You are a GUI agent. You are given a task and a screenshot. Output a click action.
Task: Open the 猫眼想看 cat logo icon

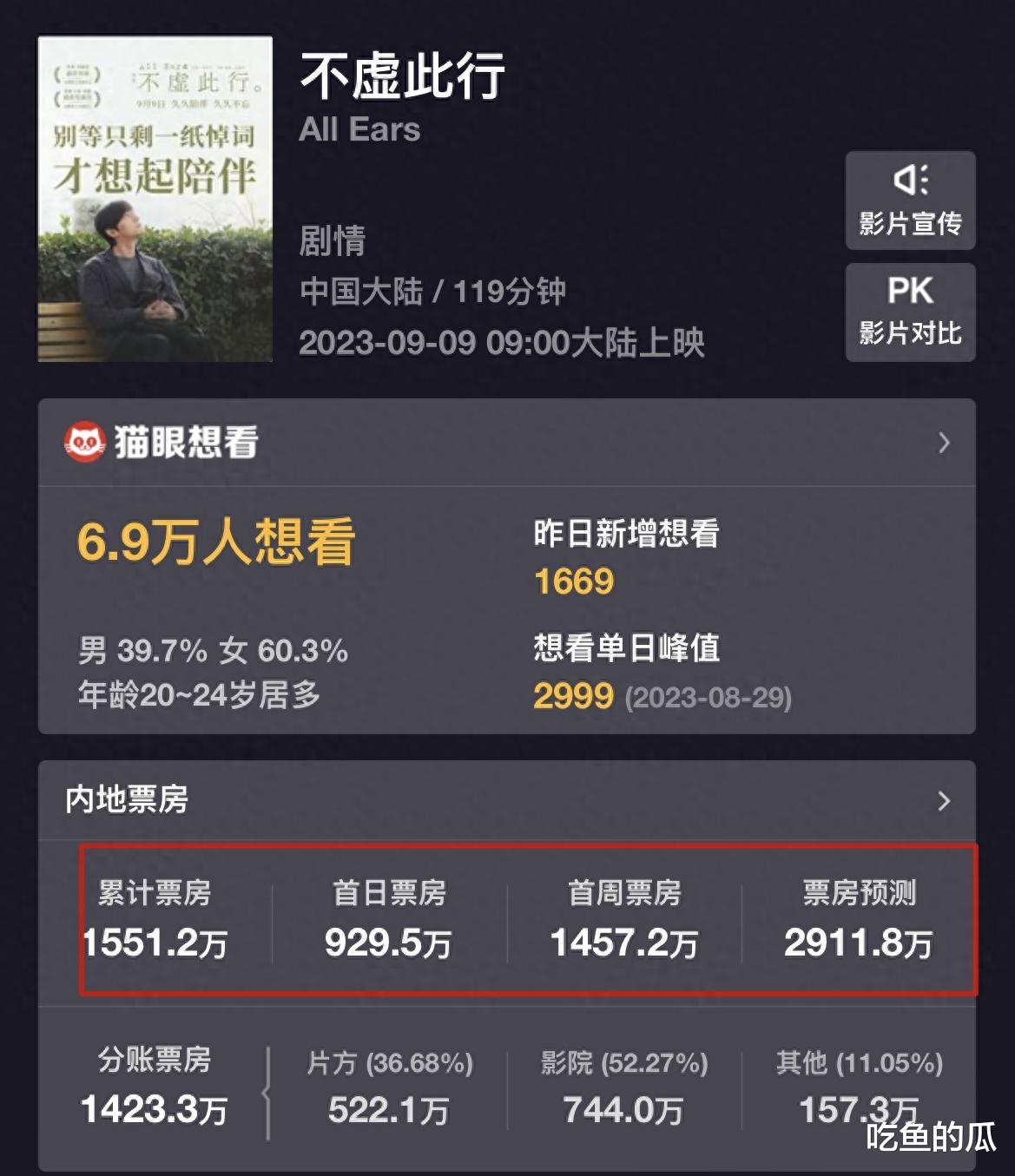pyautogui.click(x=82, y=441)
